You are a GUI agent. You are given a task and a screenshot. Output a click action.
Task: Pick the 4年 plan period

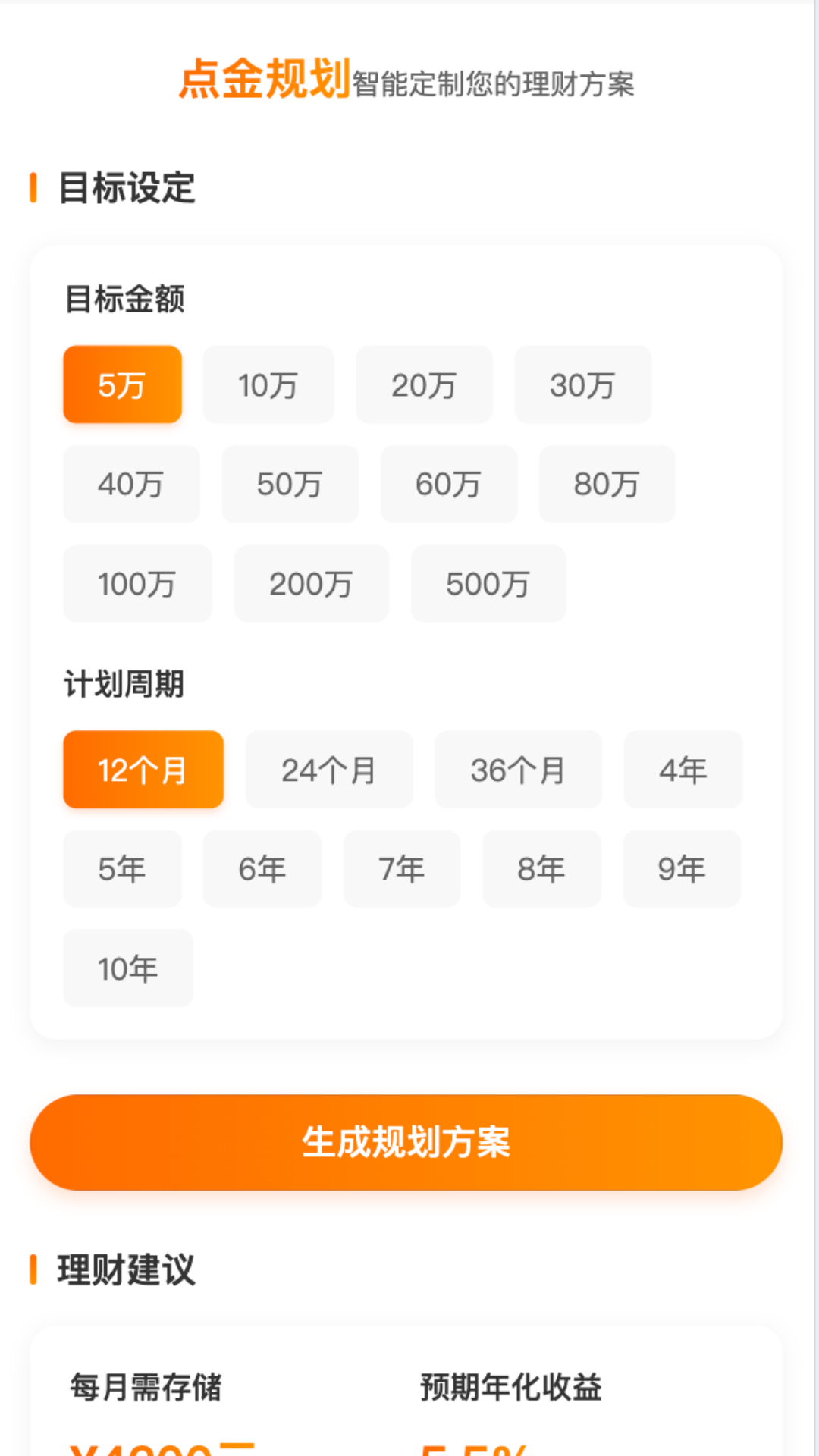[682, 769]
